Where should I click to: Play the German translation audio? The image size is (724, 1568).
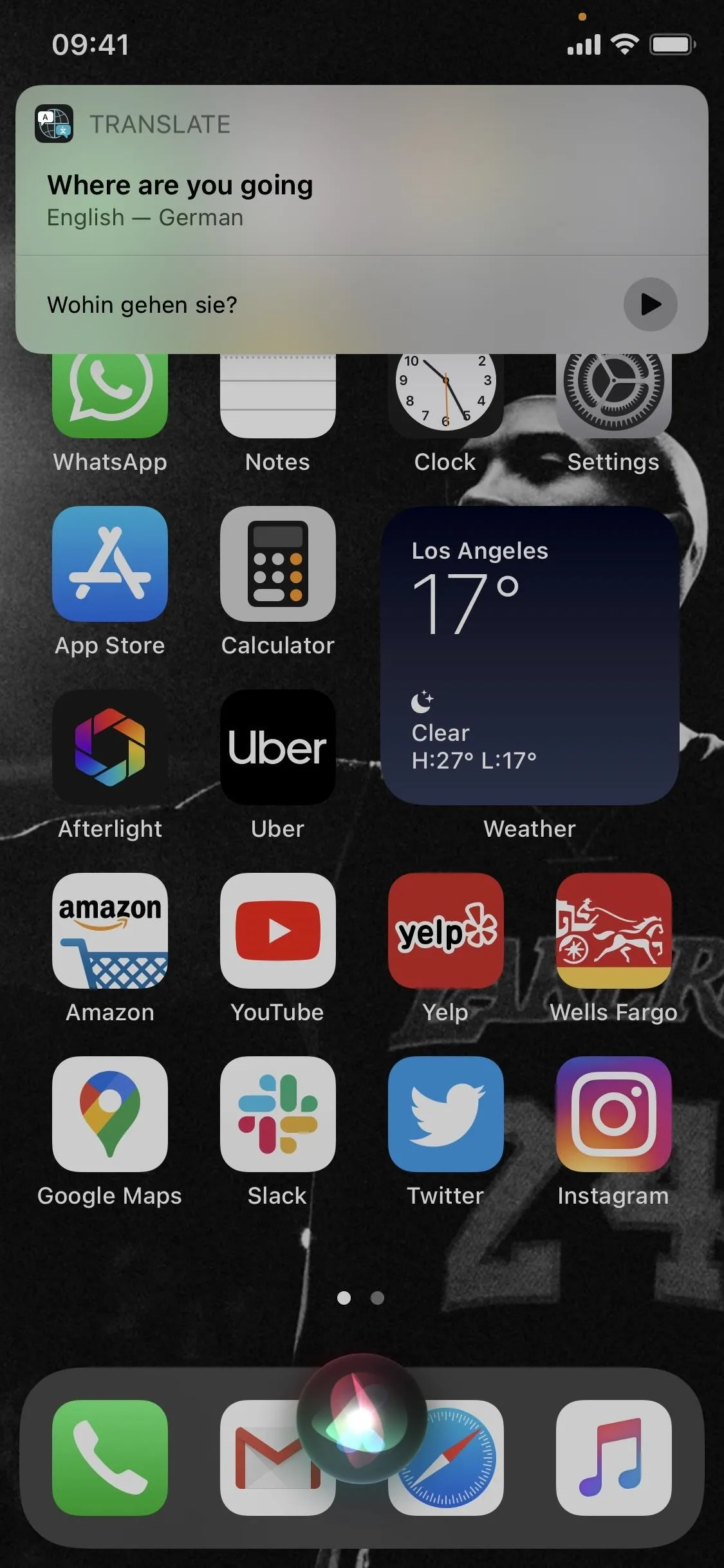pos(650,304)
